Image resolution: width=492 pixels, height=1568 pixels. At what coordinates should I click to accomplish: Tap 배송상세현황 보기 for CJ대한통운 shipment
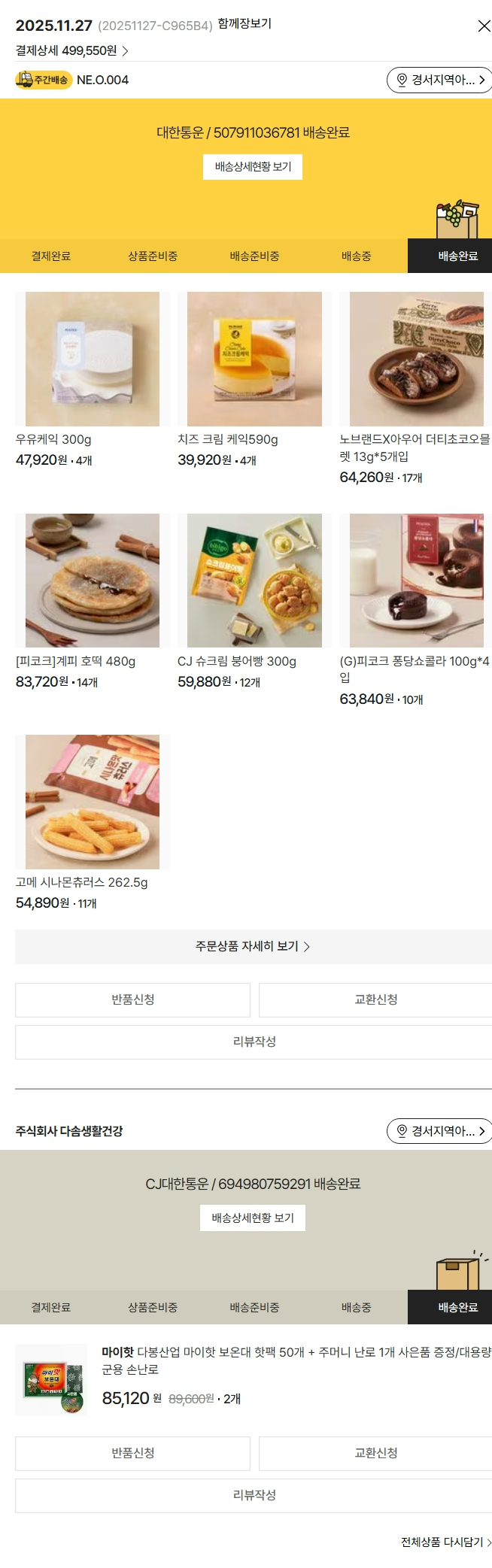click(253, 1218)
